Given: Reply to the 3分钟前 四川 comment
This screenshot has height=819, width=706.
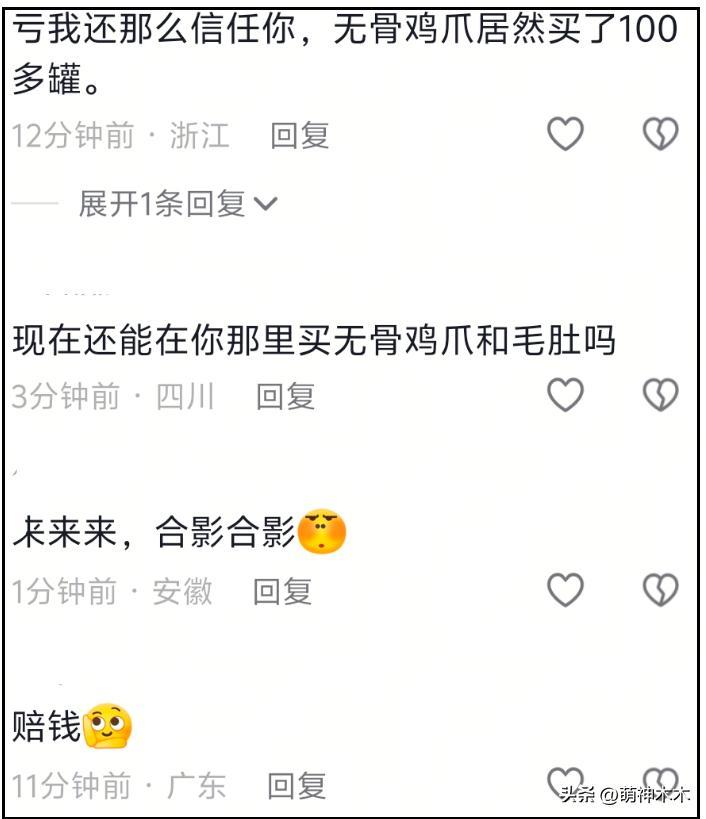Looking at the screenshot, I should click(x=286, y=397).
